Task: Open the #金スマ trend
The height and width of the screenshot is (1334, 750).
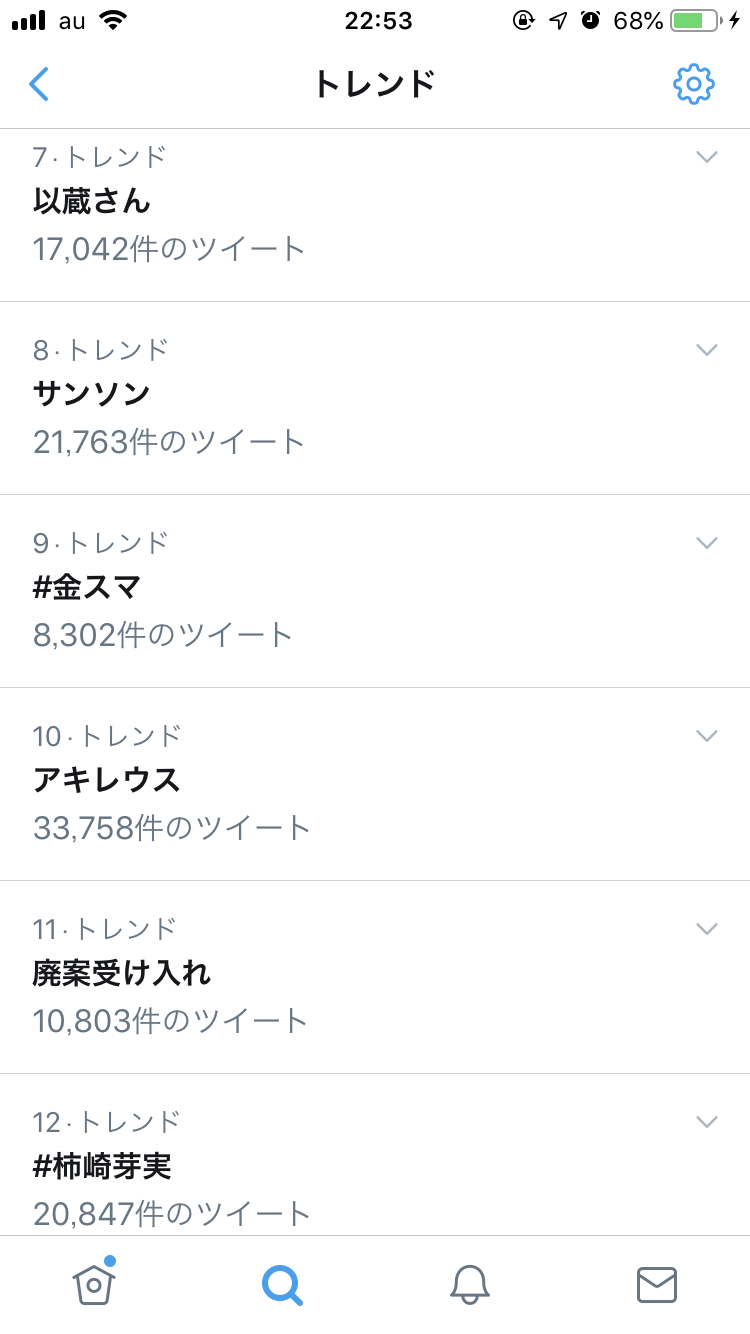Action: pos(375,591)
